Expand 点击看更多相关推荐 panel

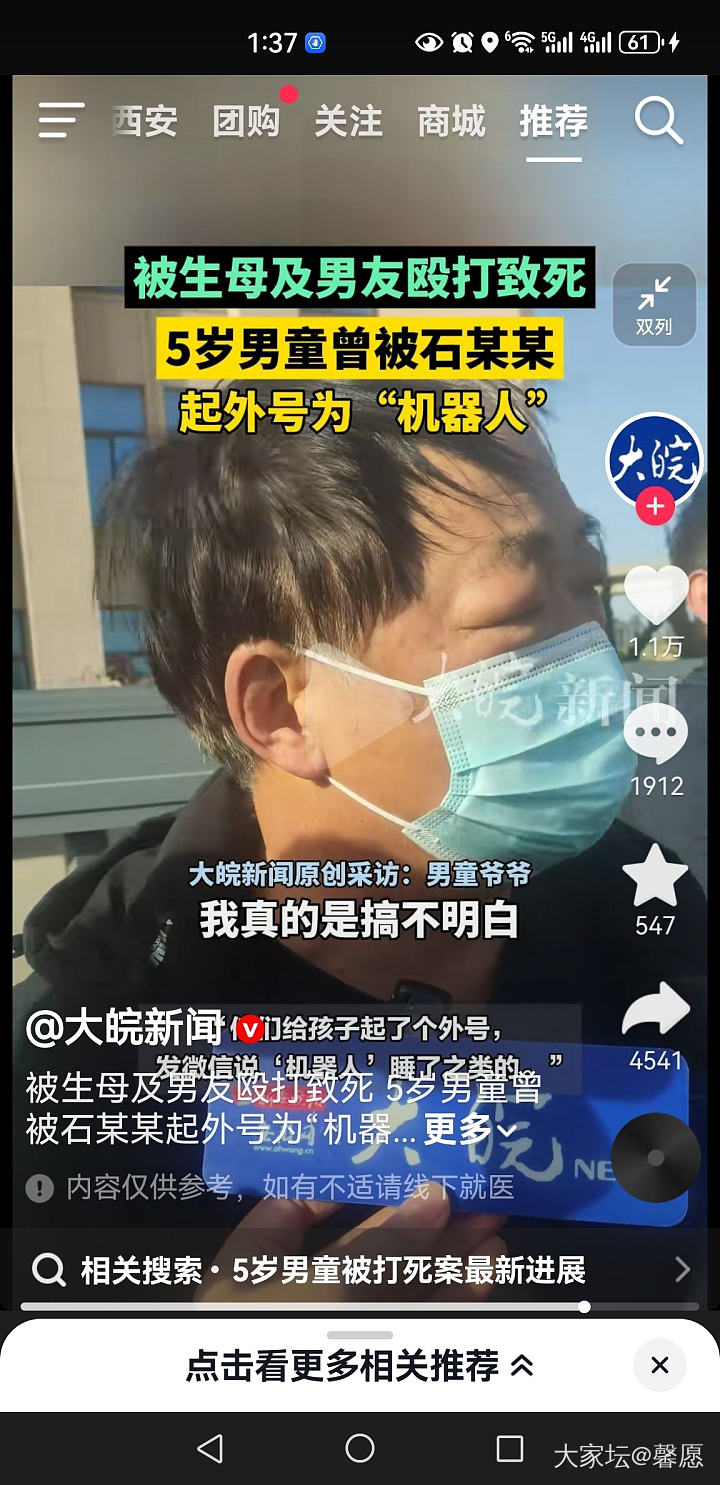click(360, 1365)
